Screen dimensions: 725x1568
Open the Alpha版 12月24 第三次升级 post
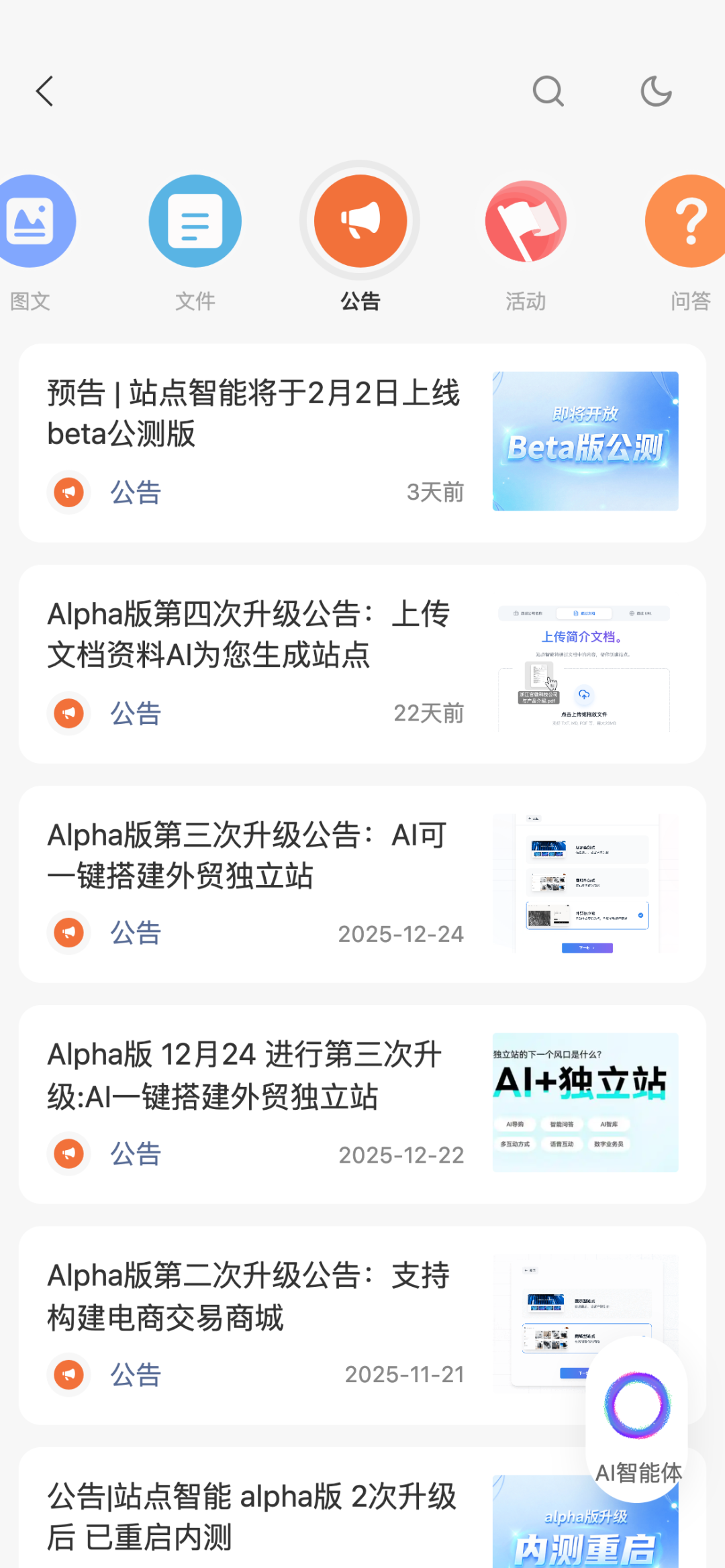245,1075
